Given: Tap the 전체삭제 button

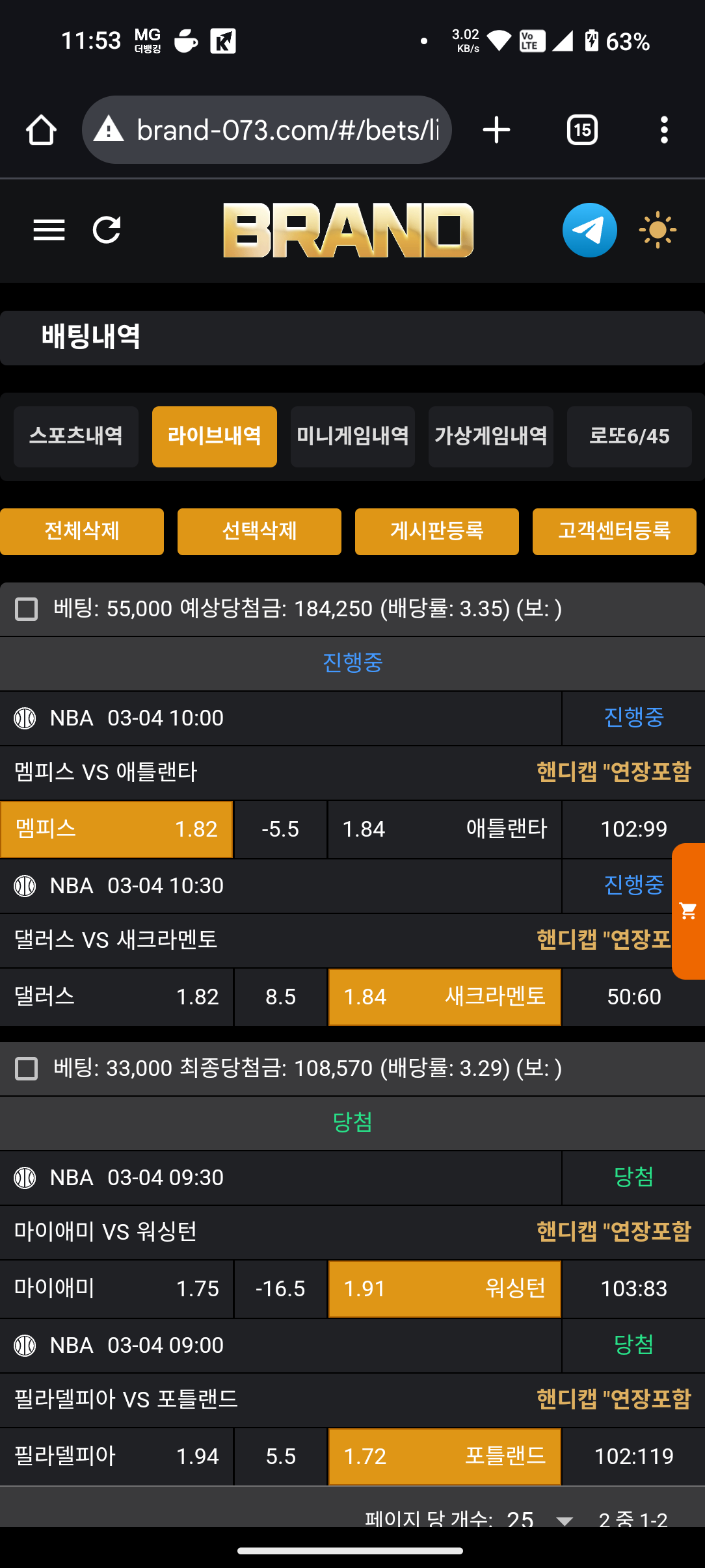Looking at the screenshot, I should (x=82, y=531).
